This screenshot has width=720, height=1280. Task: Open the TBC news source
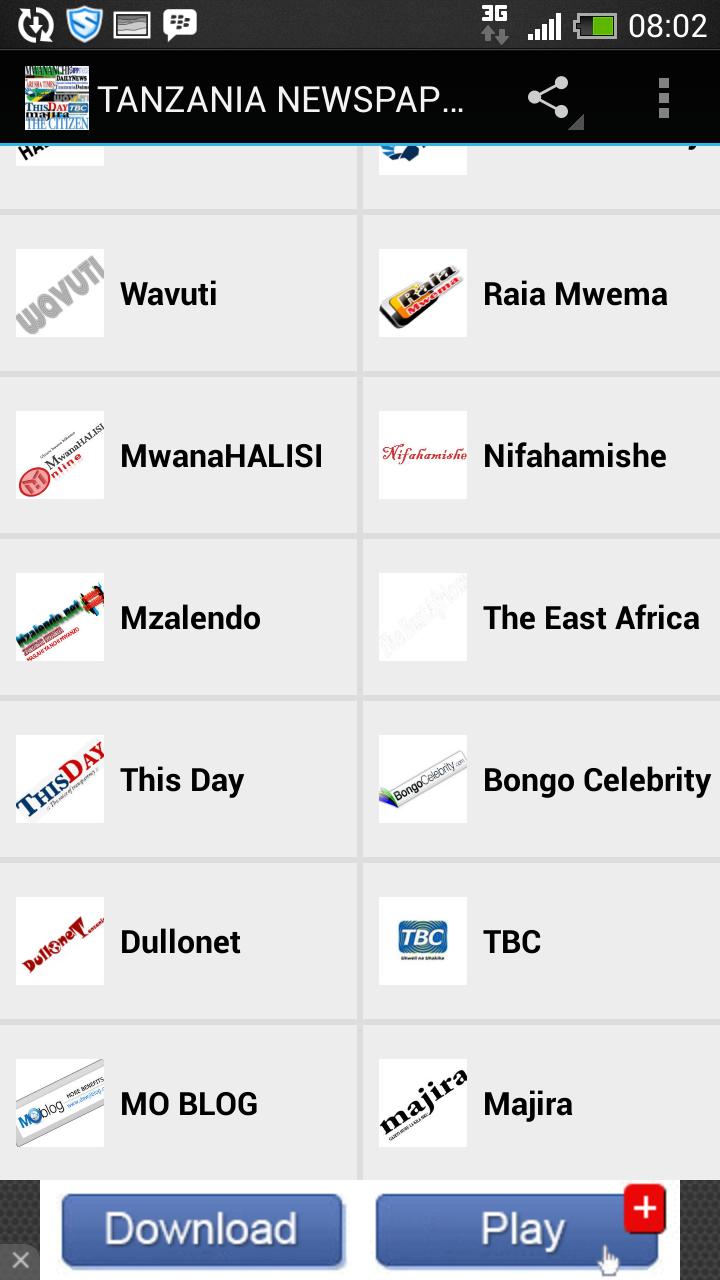(540, 942)
